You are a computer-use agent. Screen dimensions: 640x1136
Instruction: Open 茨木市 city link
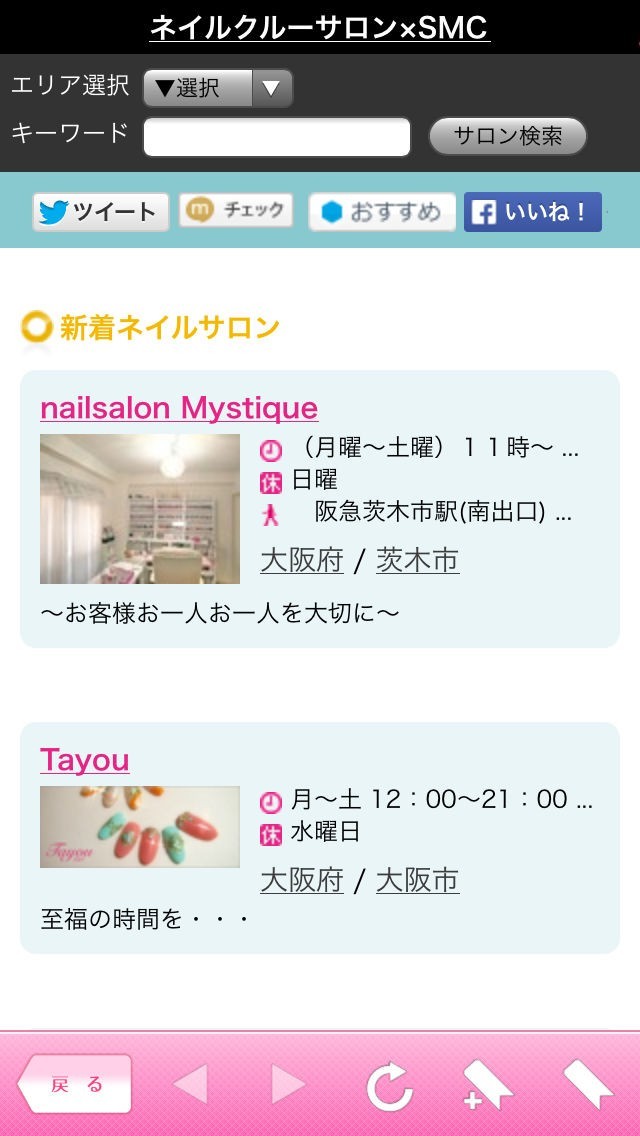[417, 561]
